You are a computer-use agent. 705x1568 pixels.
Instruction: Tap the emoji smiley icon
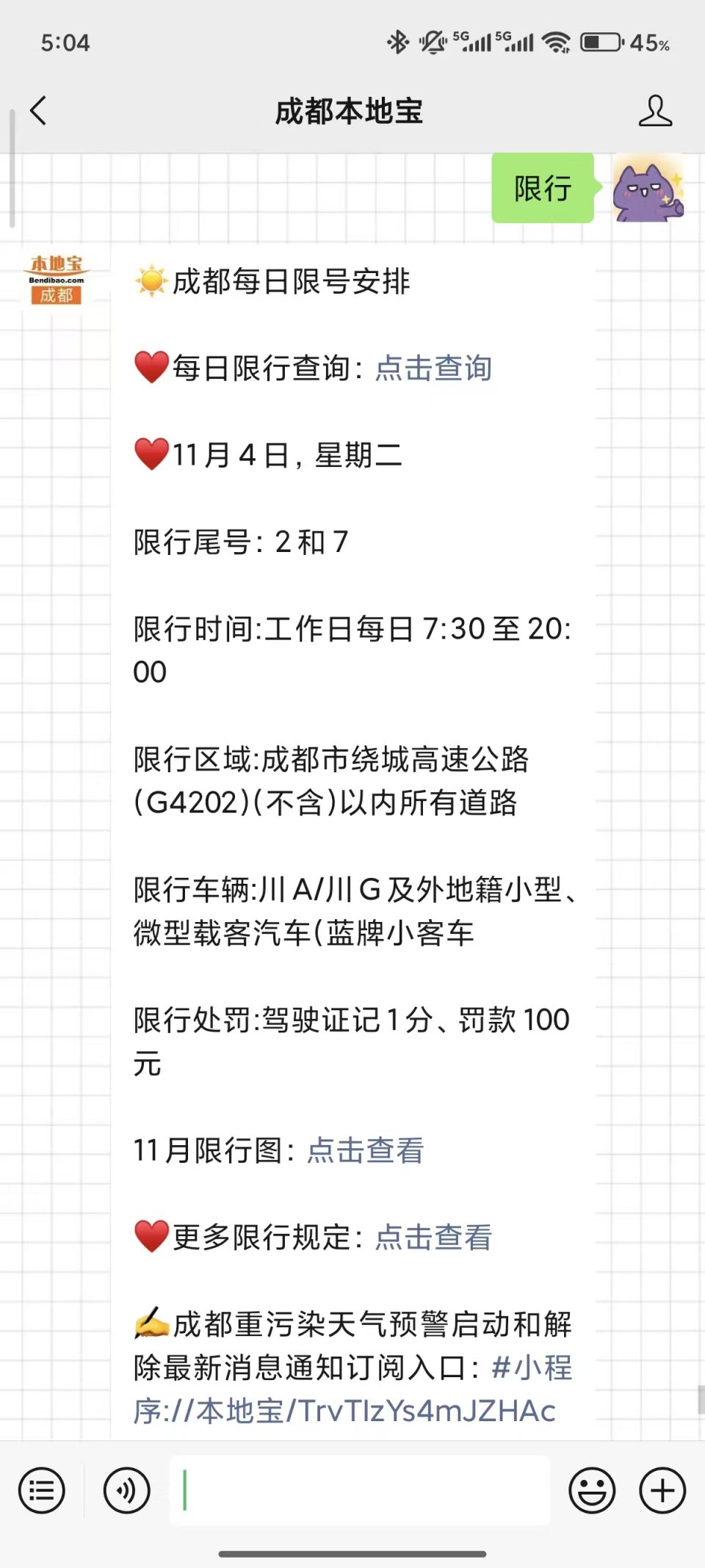pyautogui.click(x=592, y=1491)
